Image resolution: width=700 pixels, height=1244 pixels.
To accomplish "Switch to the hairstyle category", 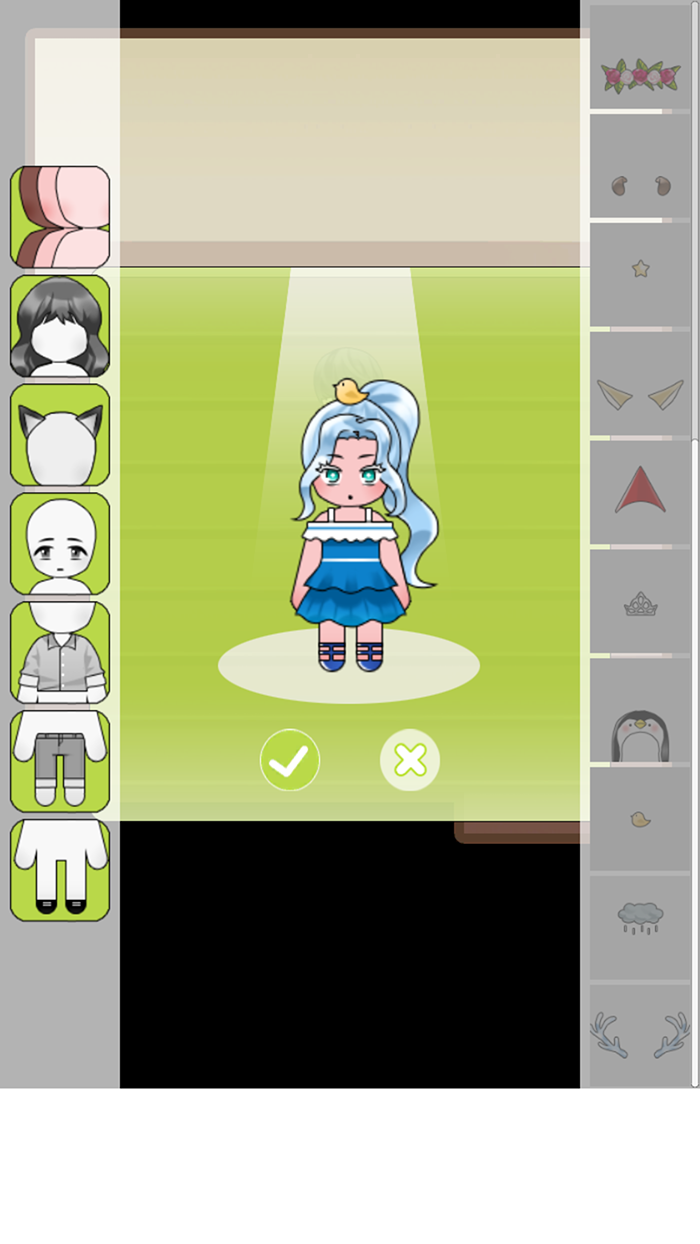I will tap(60, 326).
